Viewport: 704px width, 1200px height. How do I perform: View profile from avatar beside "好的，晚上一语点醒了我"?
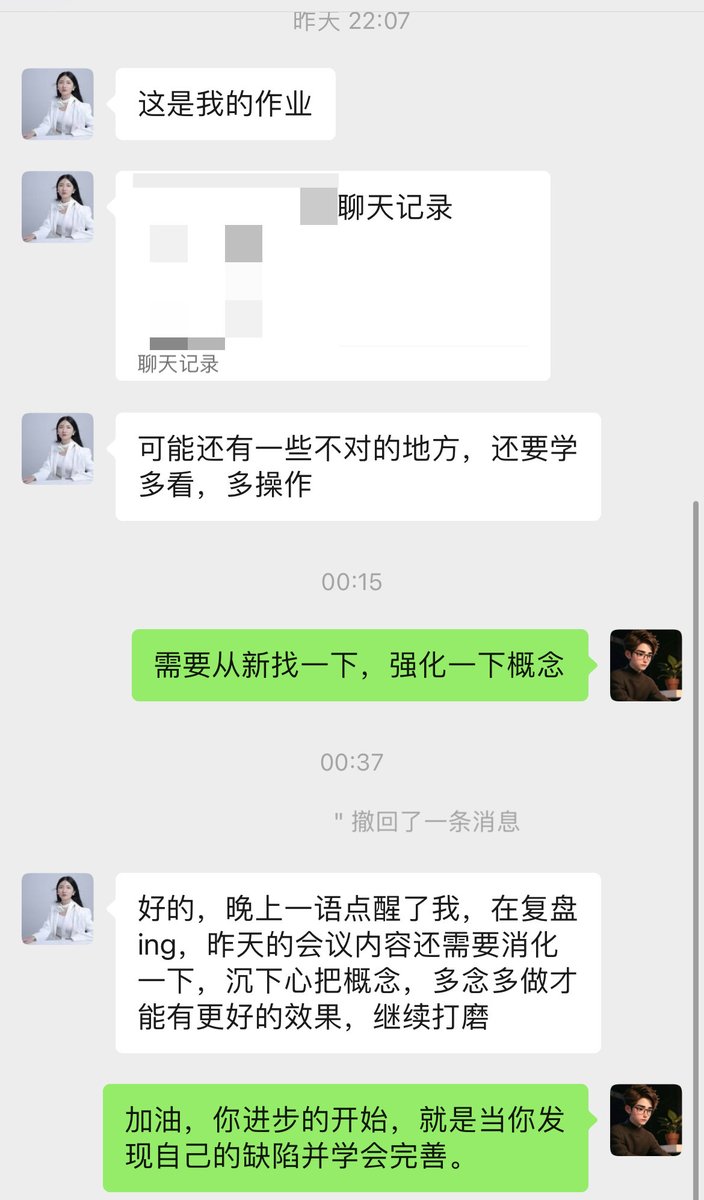click(x=58, y=908)
